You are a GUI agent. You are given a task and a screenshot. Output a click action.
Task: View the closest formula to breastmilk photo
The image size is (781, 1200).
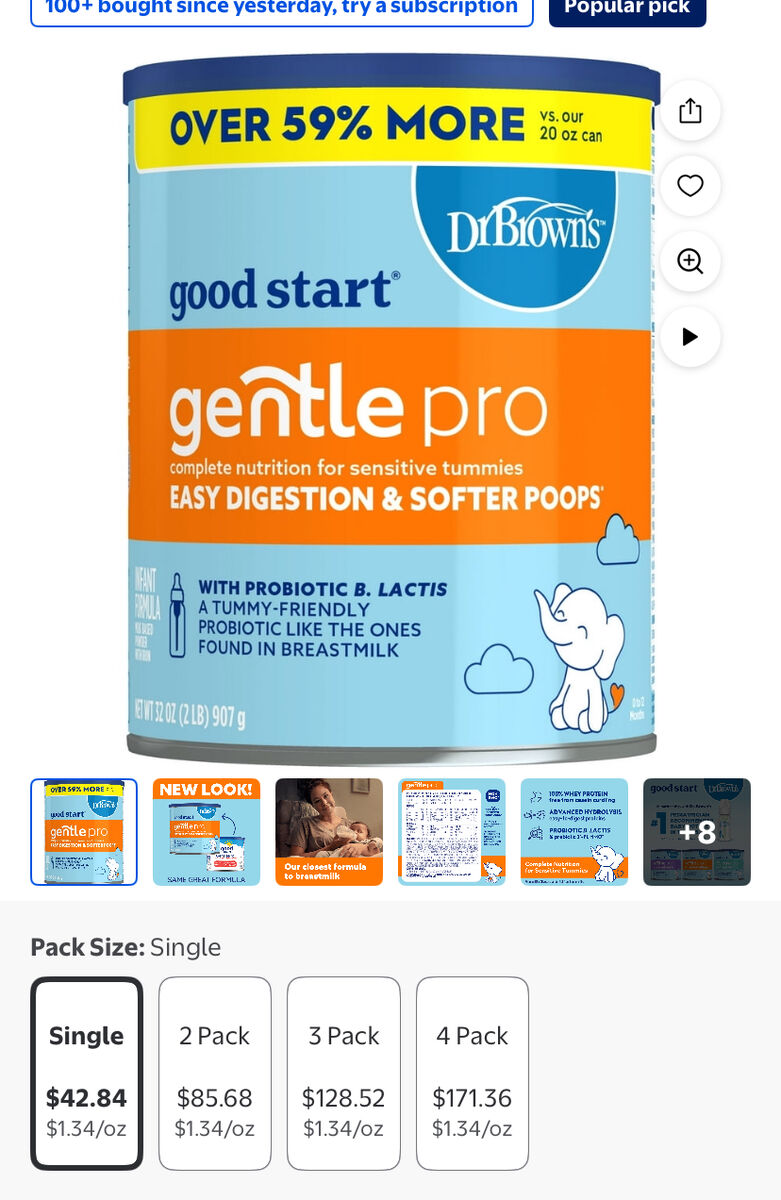(329, 832)
